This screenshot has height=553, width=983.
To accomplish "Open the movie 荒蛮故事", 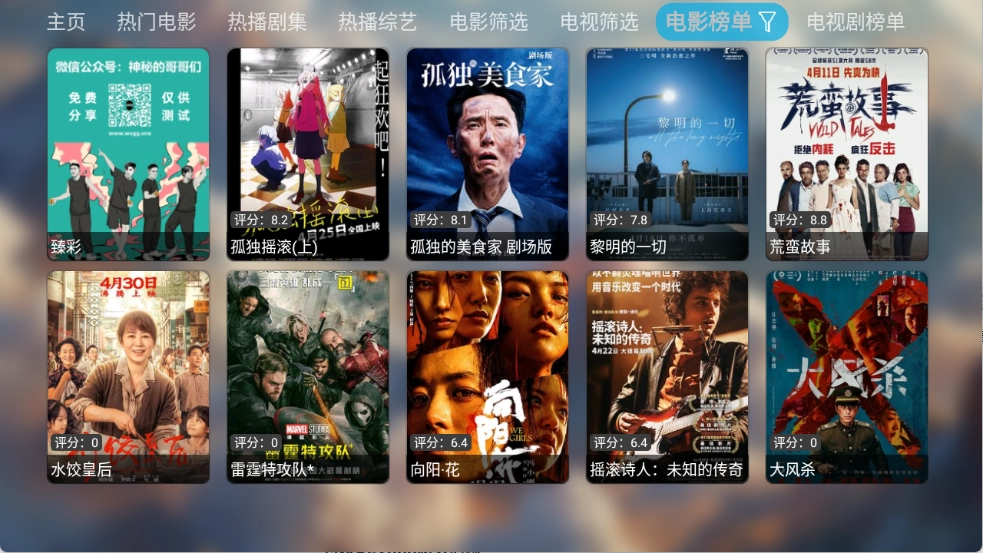I will click(847, 154).
